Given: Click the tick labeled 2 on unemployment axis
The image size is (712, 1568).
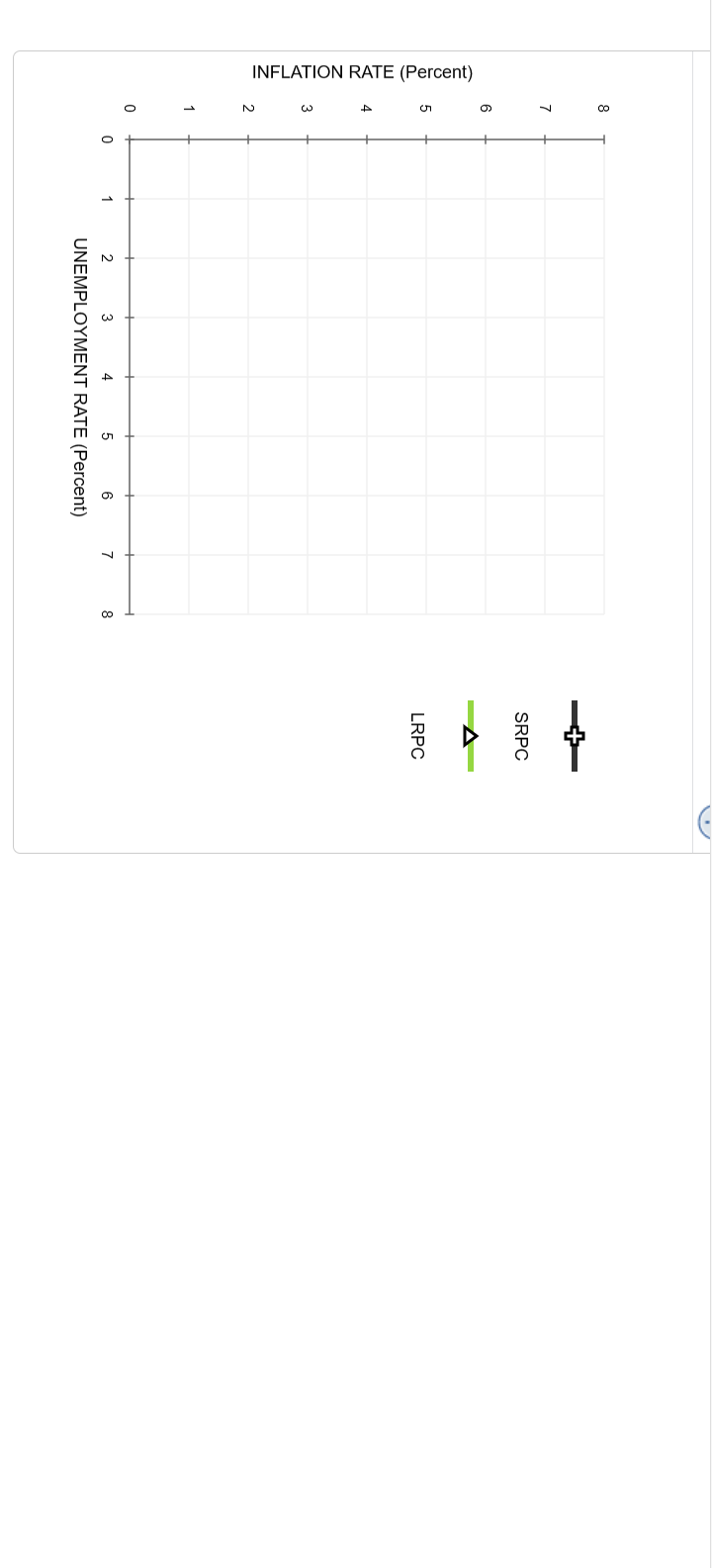Looking at the screenshot, I should point(106,258).
